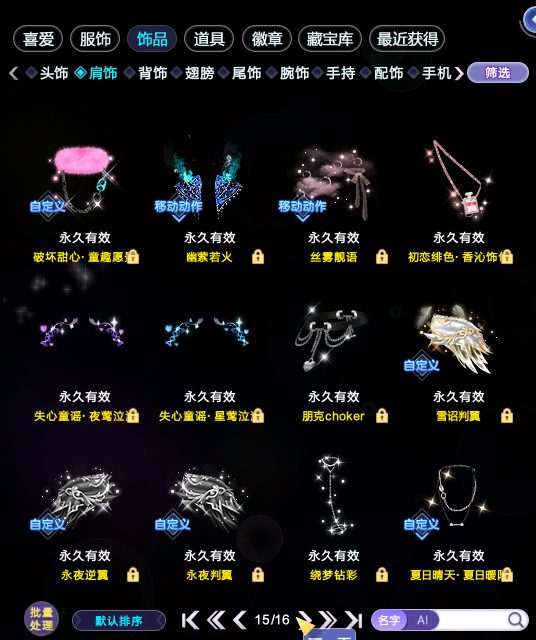Go to the last page
The width and height of the screenshot is (536, 640).
(x=354, y=620)
